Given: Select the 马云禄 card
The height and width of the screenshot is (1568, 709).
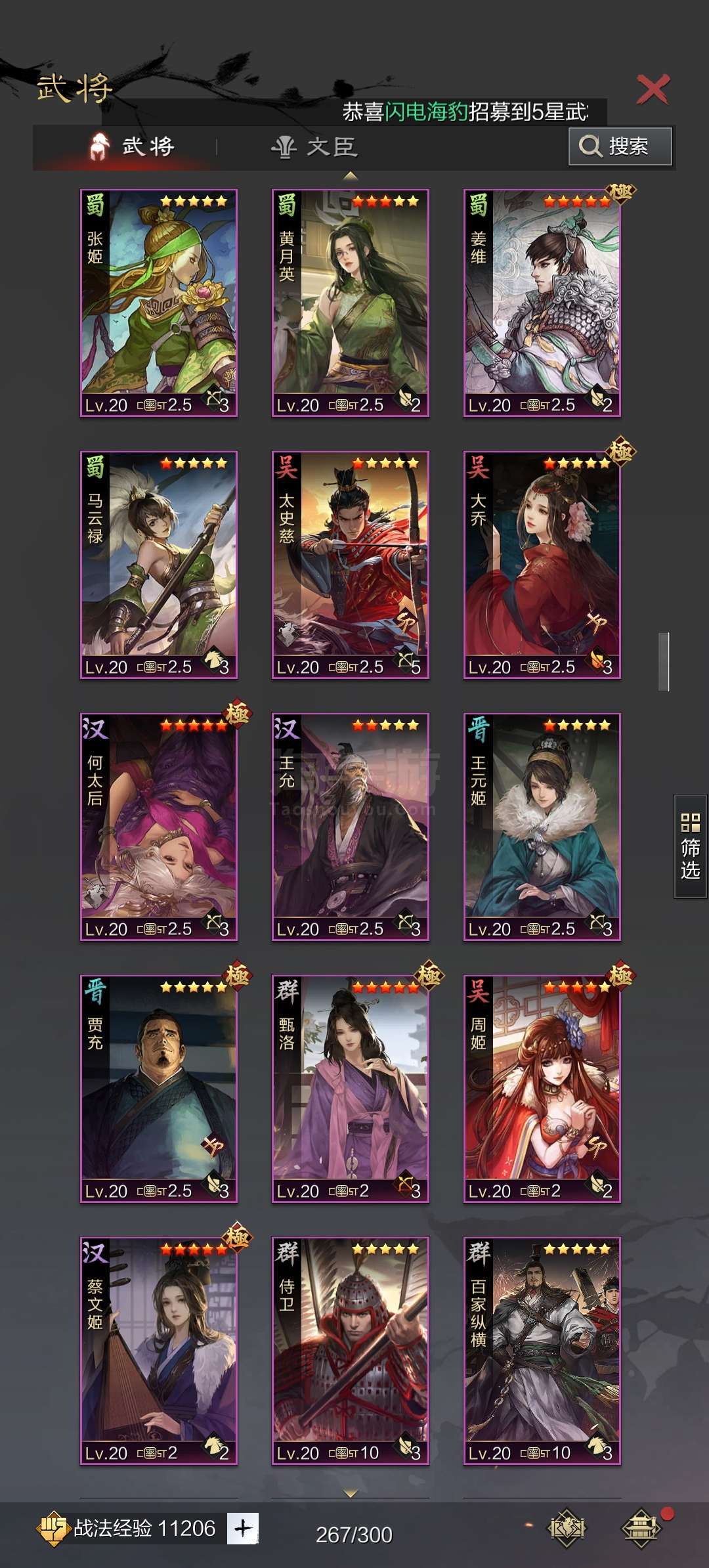Looking at the screenshot, I should tap(159, 565).
